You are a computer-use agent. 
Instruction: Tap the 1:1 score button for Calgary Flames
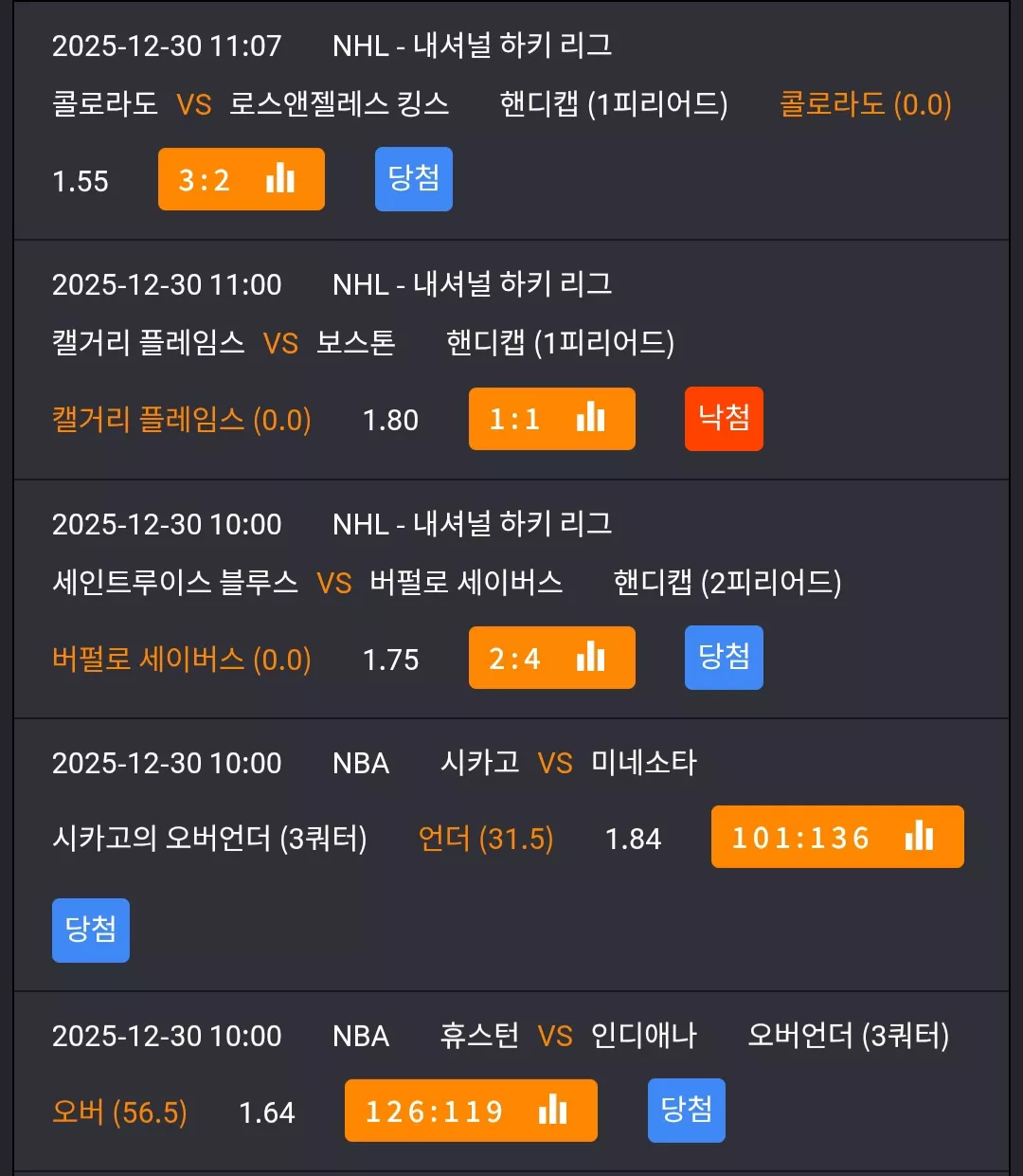click(552, 418)
